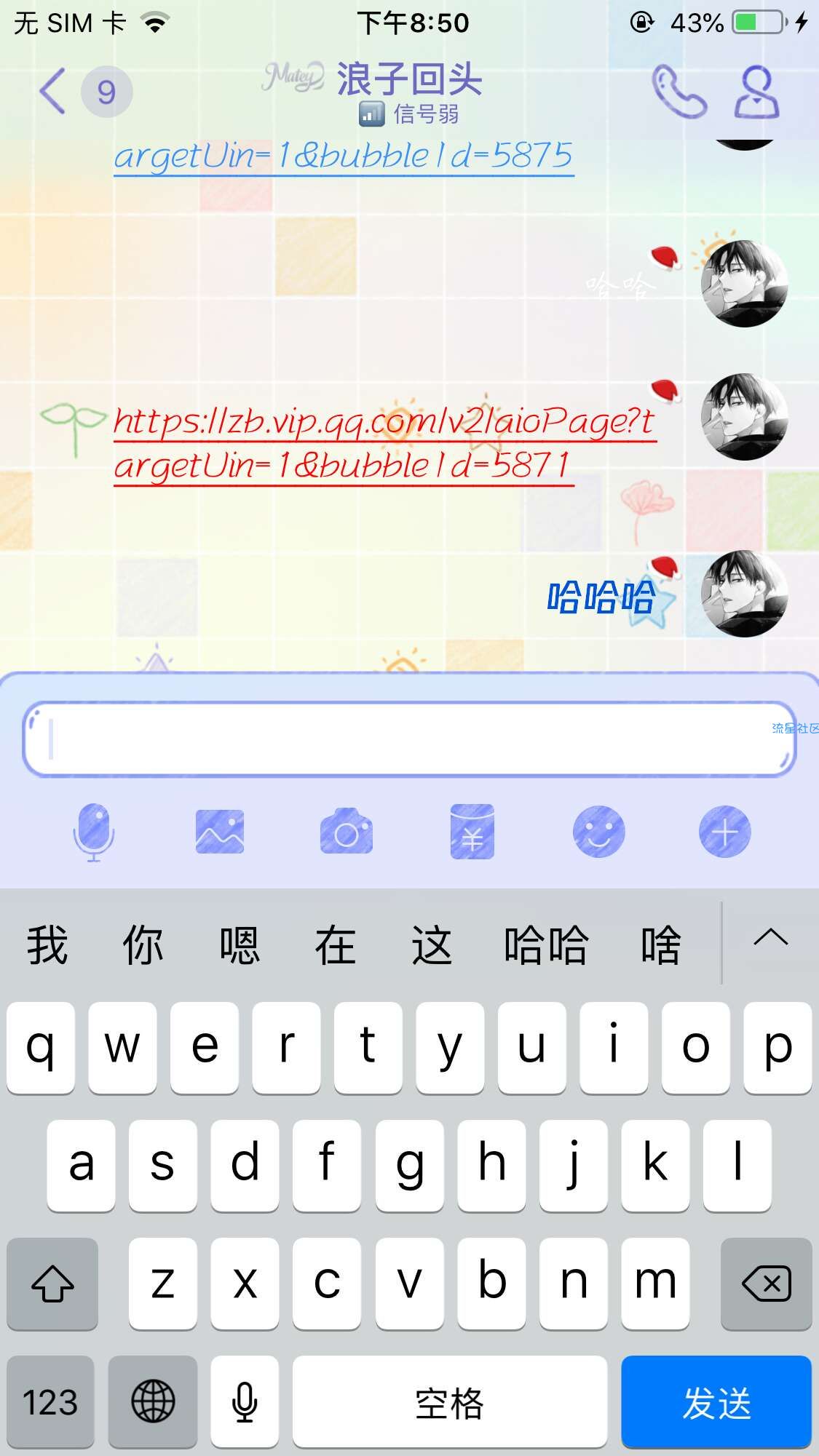The height and width of the screenshot is (1456, 819).
Task: Open the photo gallery picker
Action: coord(220,832)
